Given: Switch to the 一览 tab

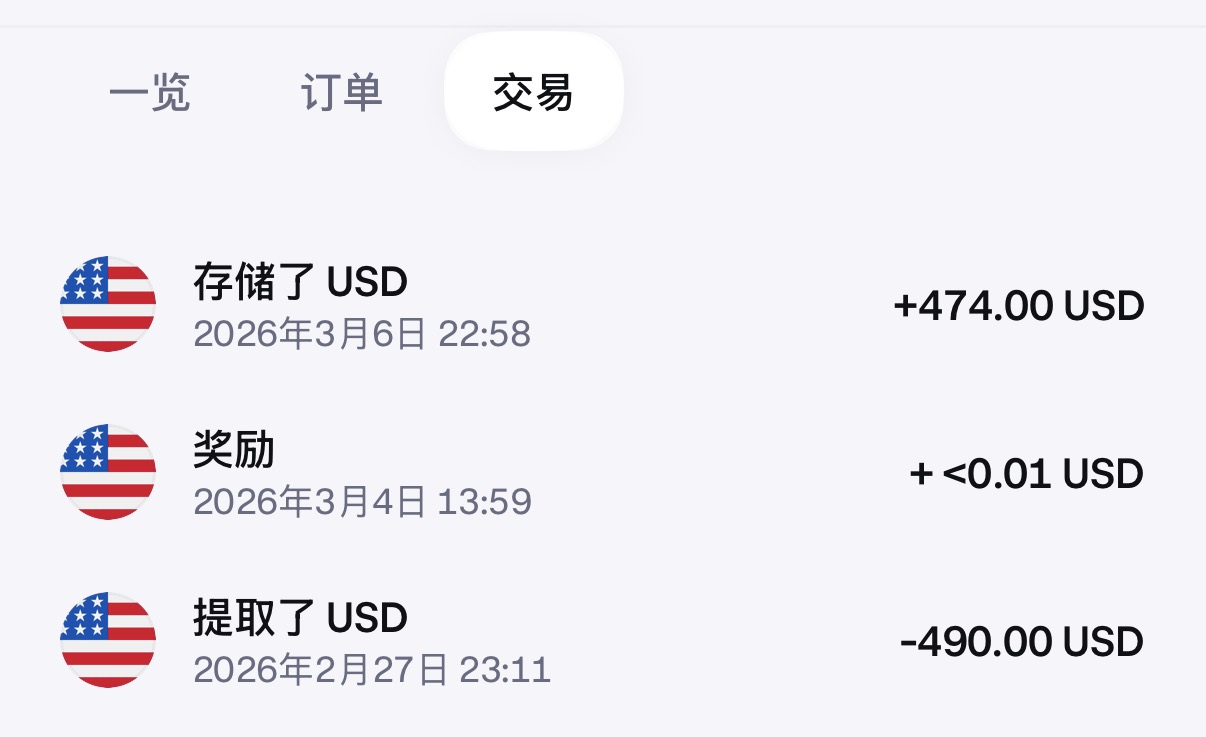Looking at the screenshot, I should pos(149,93).
